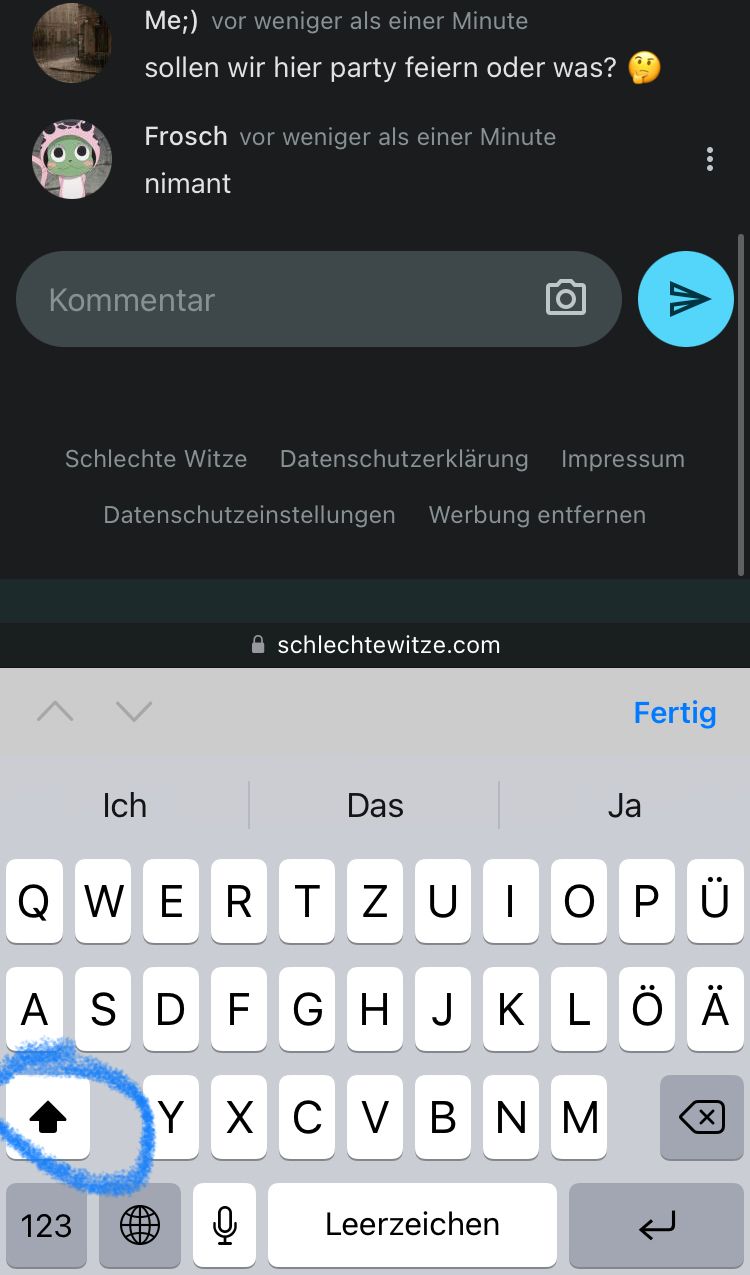Select Werbung entfernen
This screenshot has width=750, height=1275.
[537, 515]
